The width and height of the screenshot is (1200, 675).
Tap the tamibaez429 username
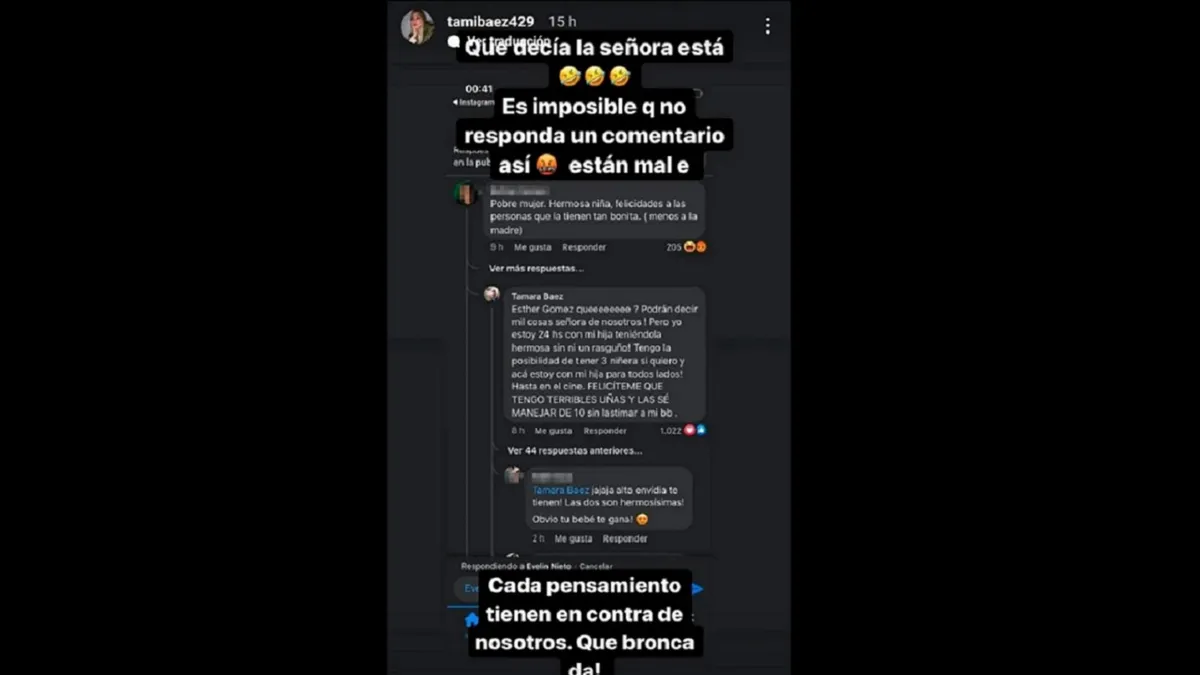point(490,21)
